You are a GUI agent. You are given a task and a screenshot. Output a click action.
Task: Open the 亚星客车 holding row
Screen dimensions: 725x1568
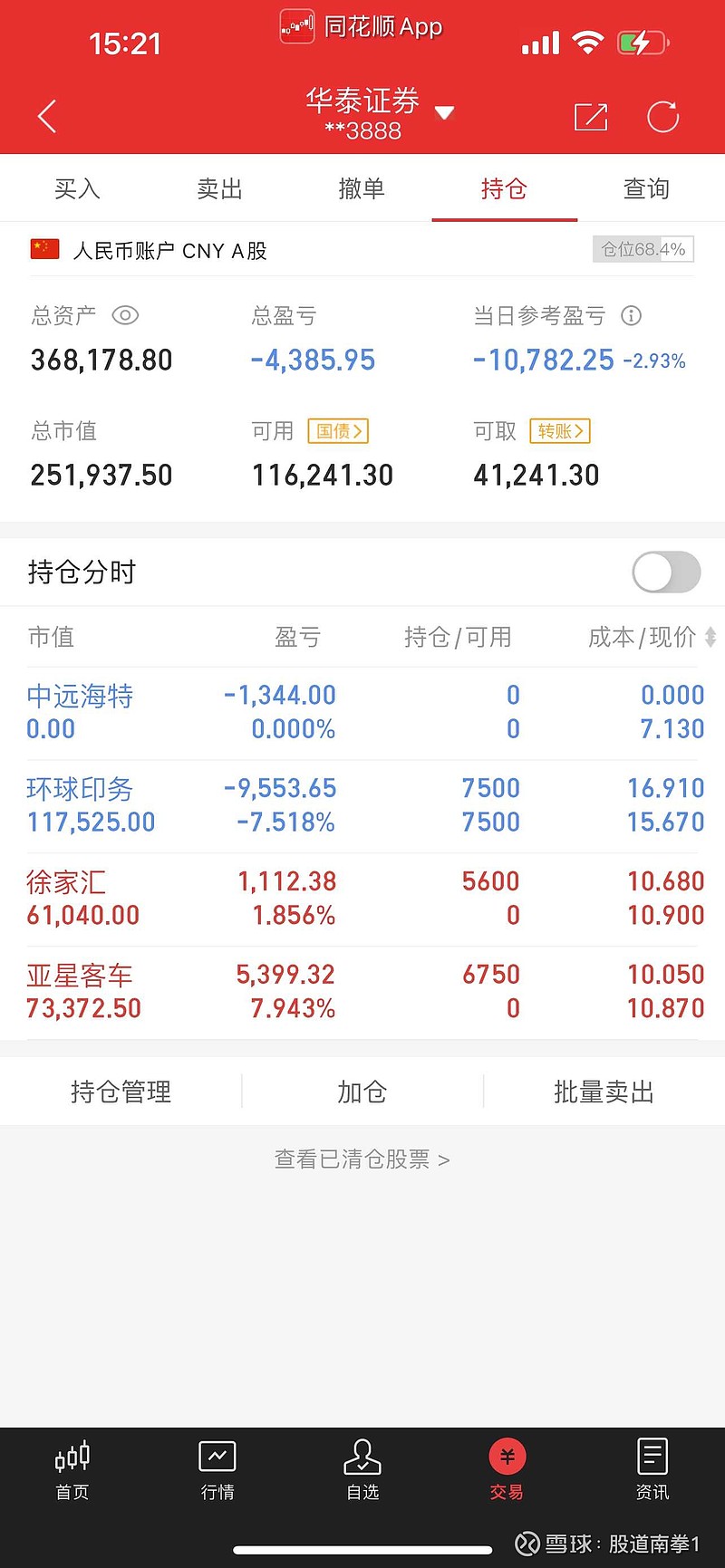coord(362,992)
